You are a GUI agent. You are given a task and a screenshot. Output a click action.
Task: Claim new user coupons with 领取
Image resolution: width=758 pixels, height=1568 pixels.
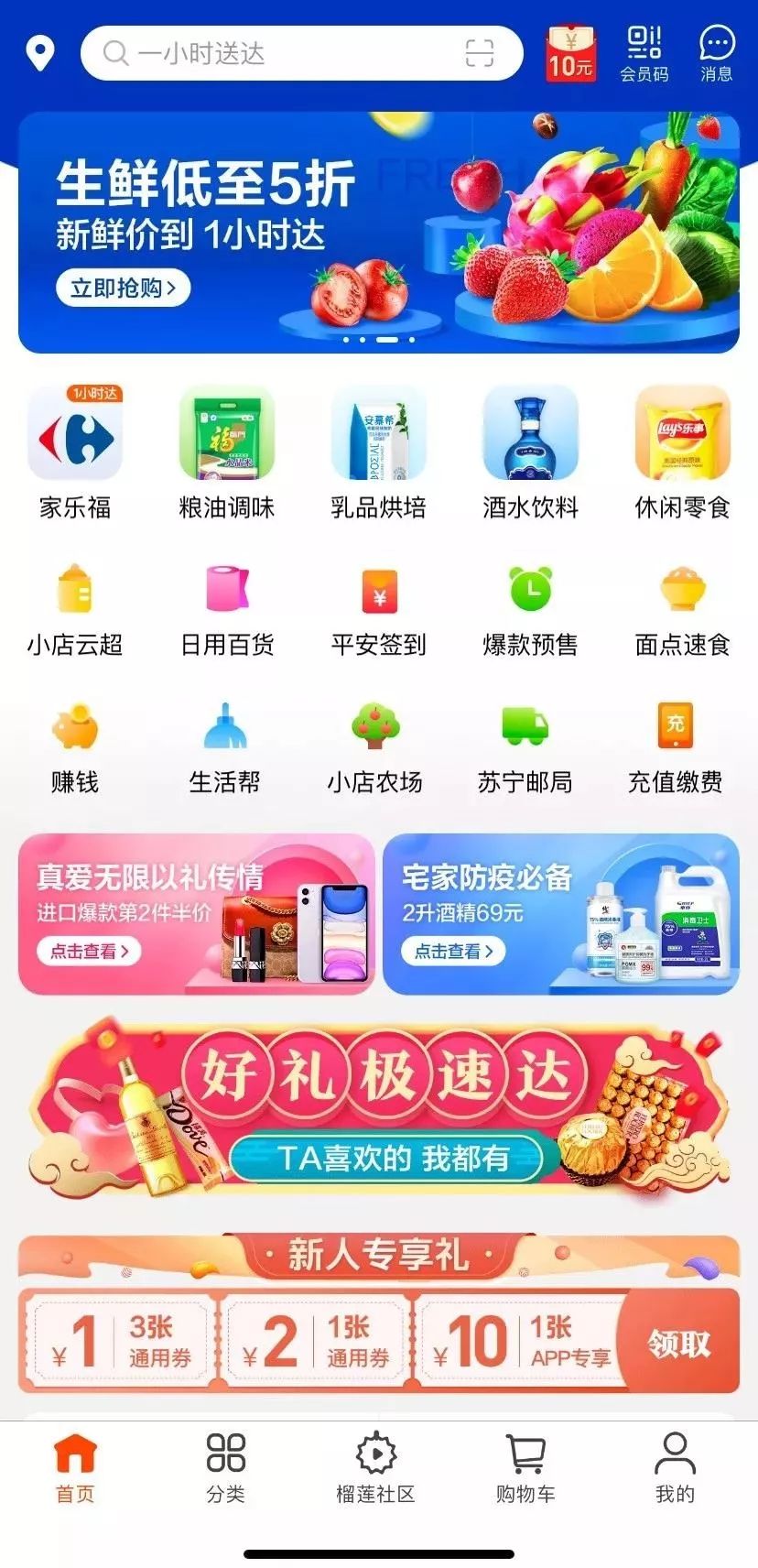click(x=678, y=1343)
